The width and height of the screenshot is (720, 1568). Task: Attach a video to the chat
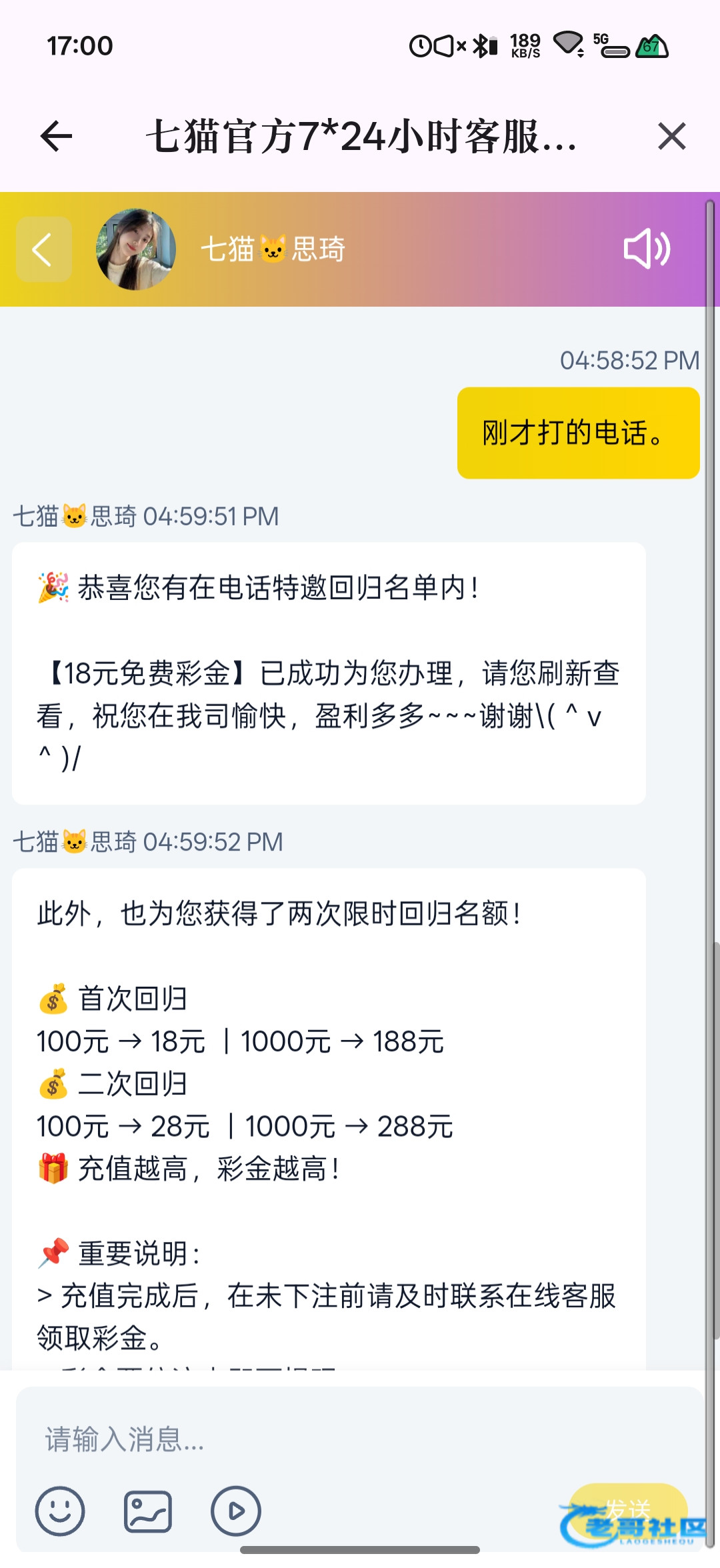coord(235,1511)
